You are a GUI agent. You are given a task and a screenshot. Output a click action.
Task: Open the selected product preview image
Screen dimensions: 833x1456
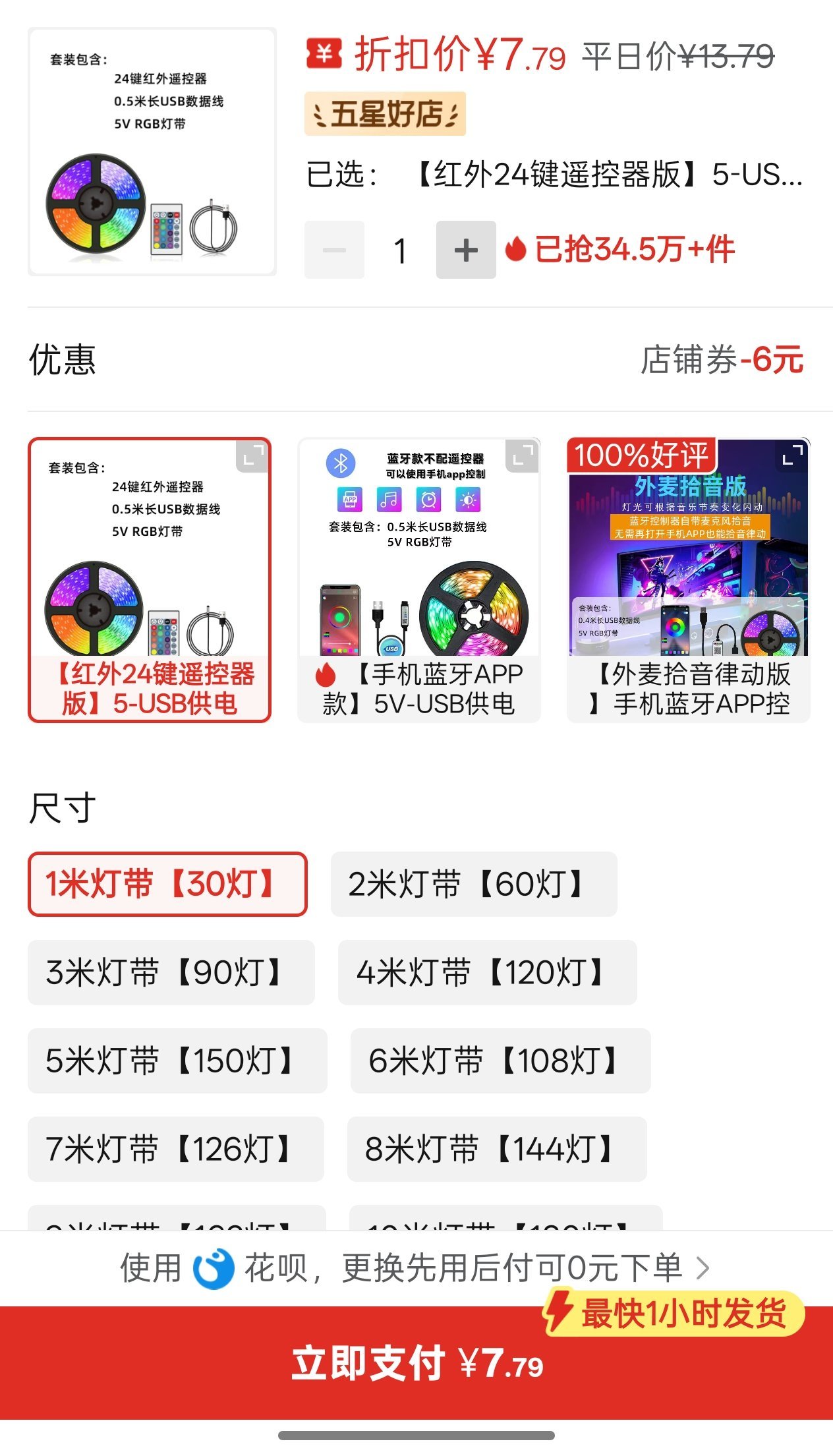point(152,152)
